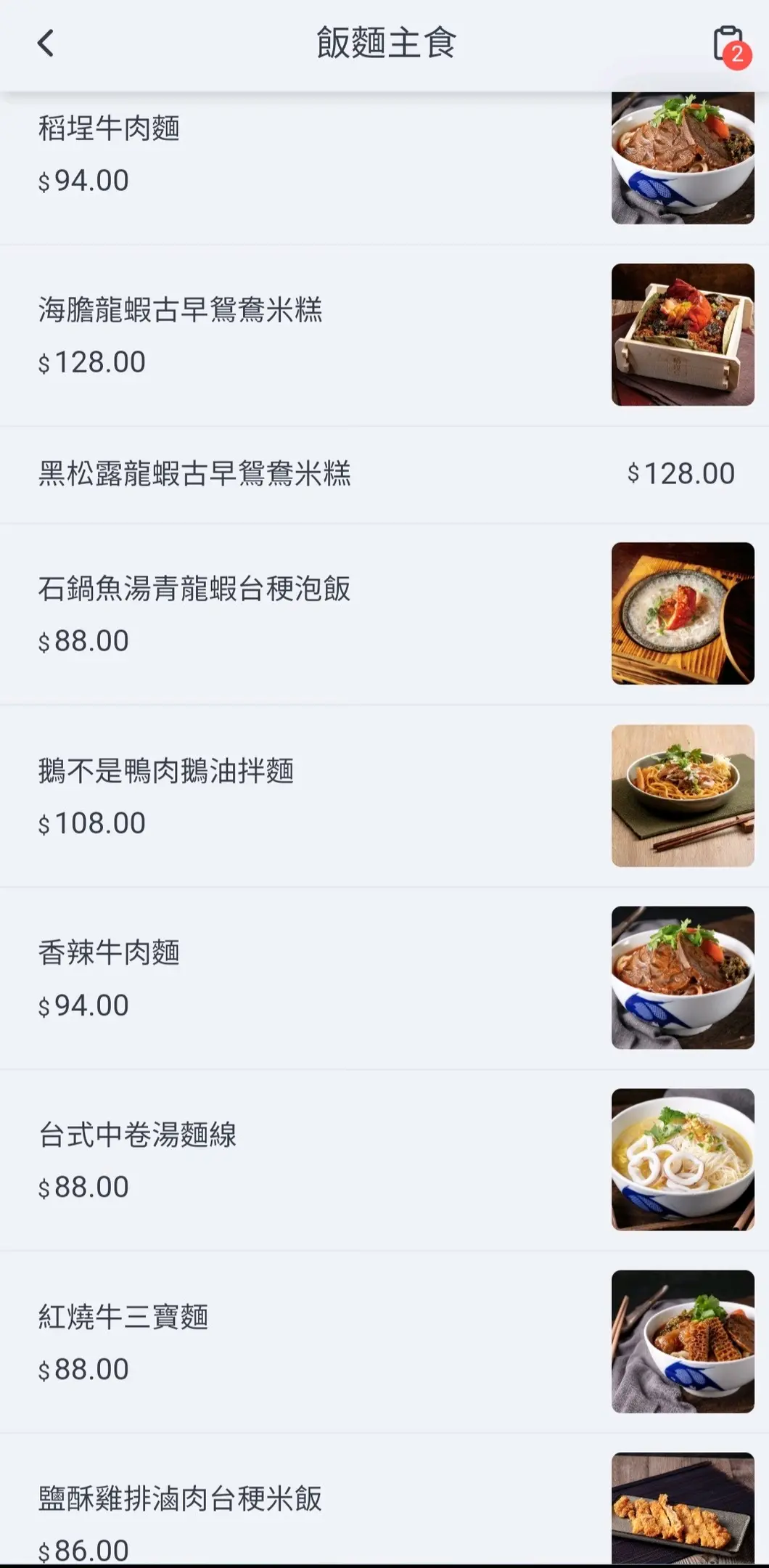Go back from the 飯麵主食 page
Viewport: 769px width, 1568px height.
(x=46, y=44)
